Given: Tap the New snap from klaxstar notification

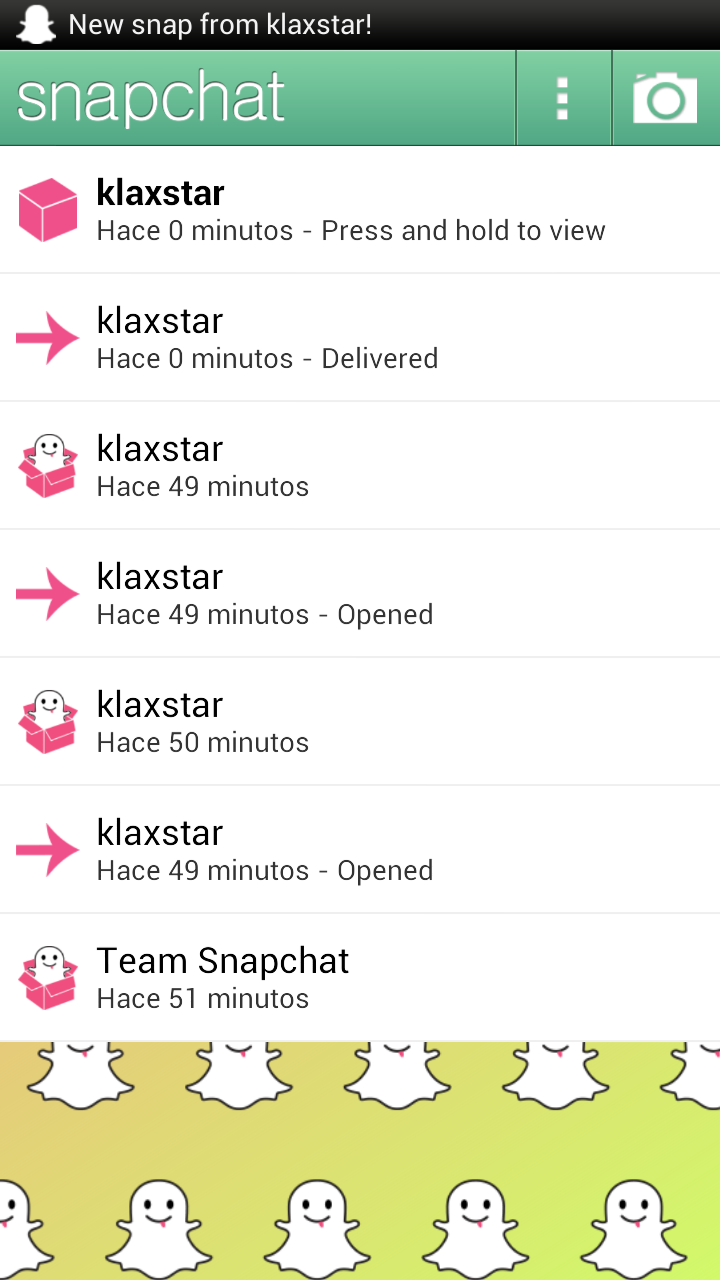Looking at the screenshot, I should pyautogui.click(x=220, y=24).
